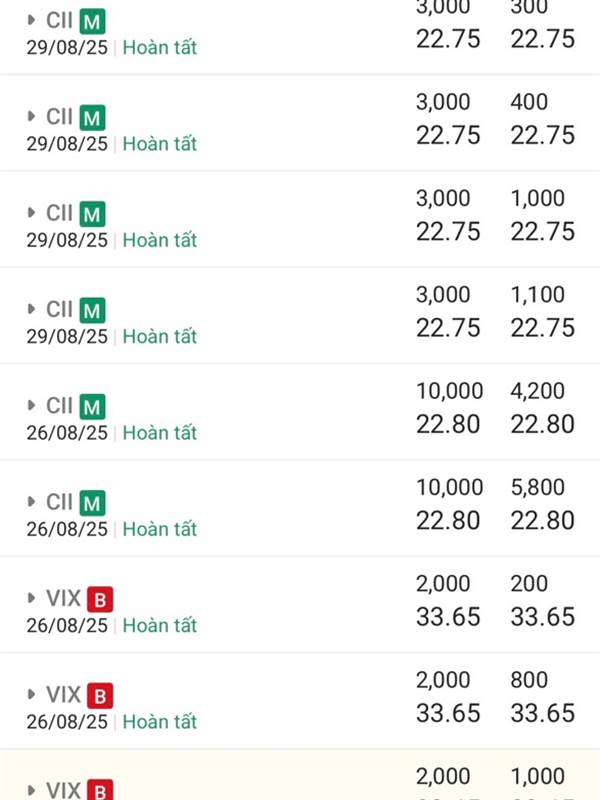
Task: Expand the 26/08/25 CII order matching 4,200
Action: pyautogui.click(x=32, y=406)
